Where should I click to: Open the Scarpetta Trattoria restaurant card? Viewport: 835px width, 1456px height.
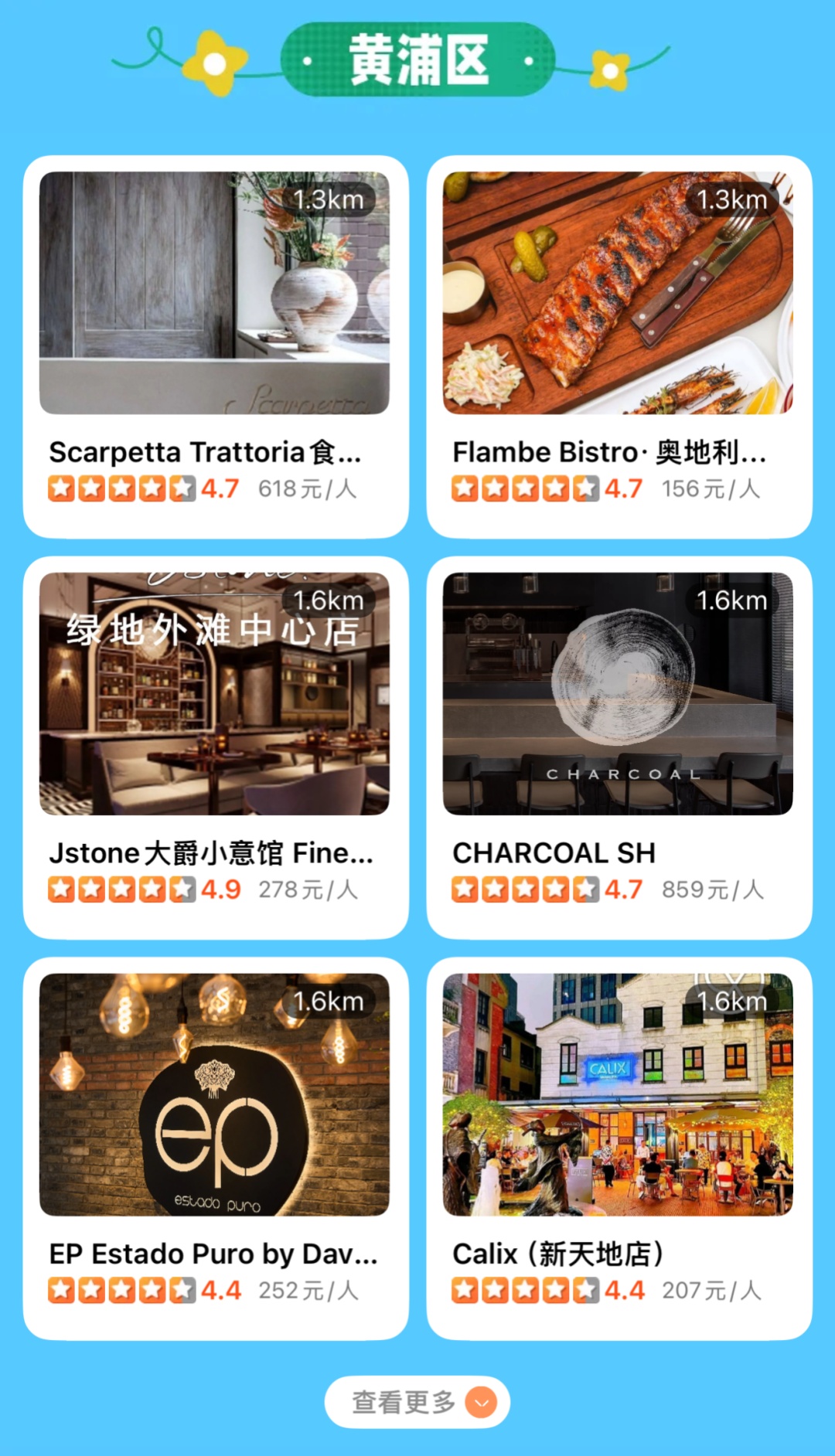click(x=215, y=346)
